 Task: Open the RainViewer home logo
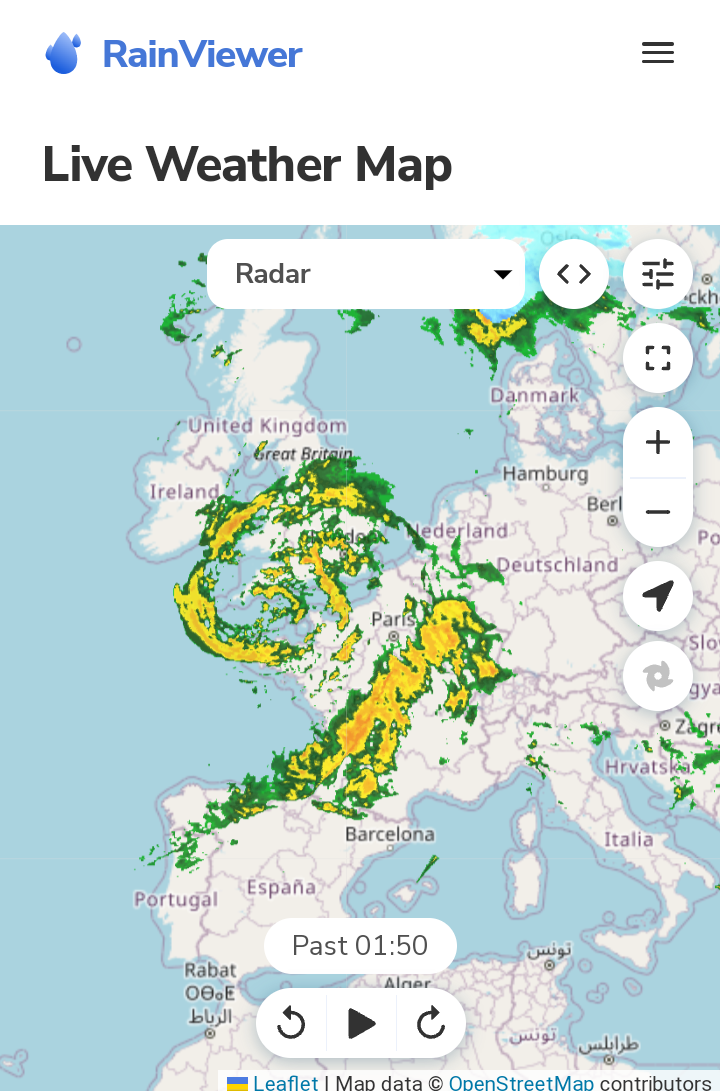click(x=173, y=53)
